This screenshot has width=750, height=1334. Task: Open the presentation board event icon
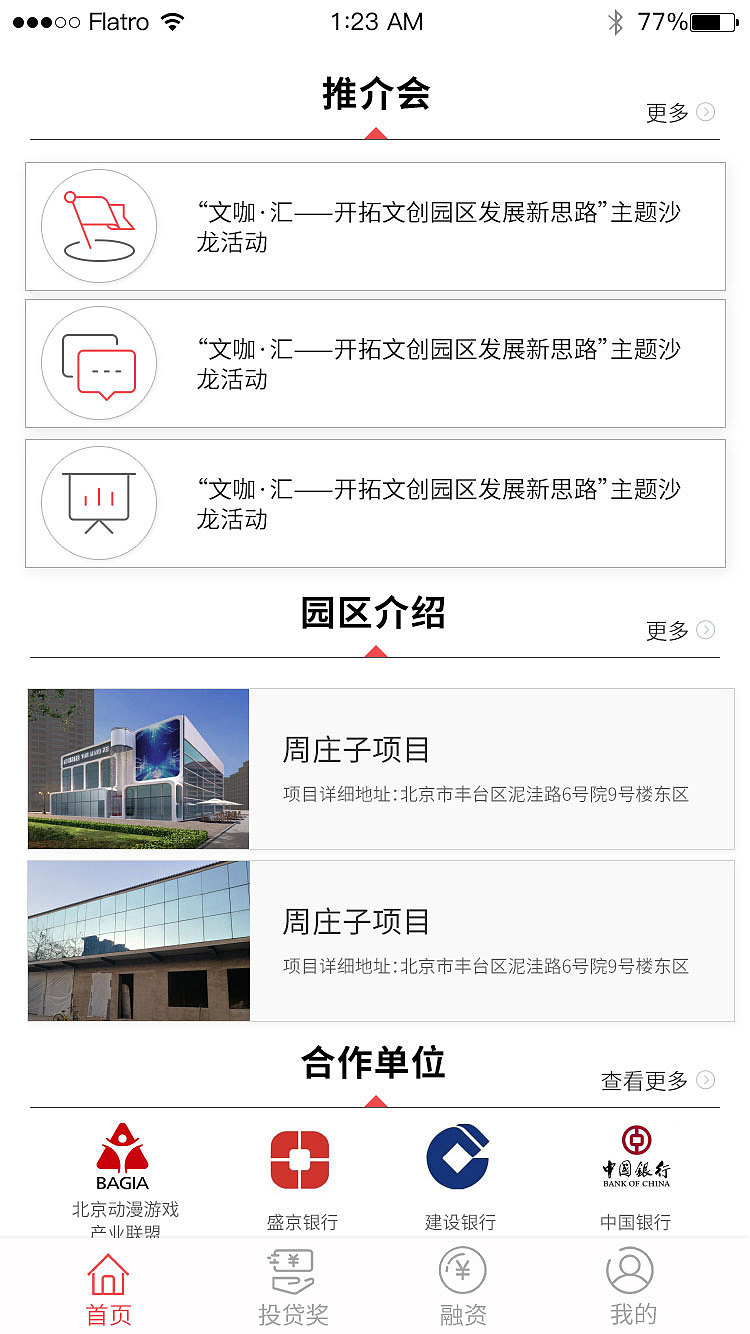[x=98, y=503]
